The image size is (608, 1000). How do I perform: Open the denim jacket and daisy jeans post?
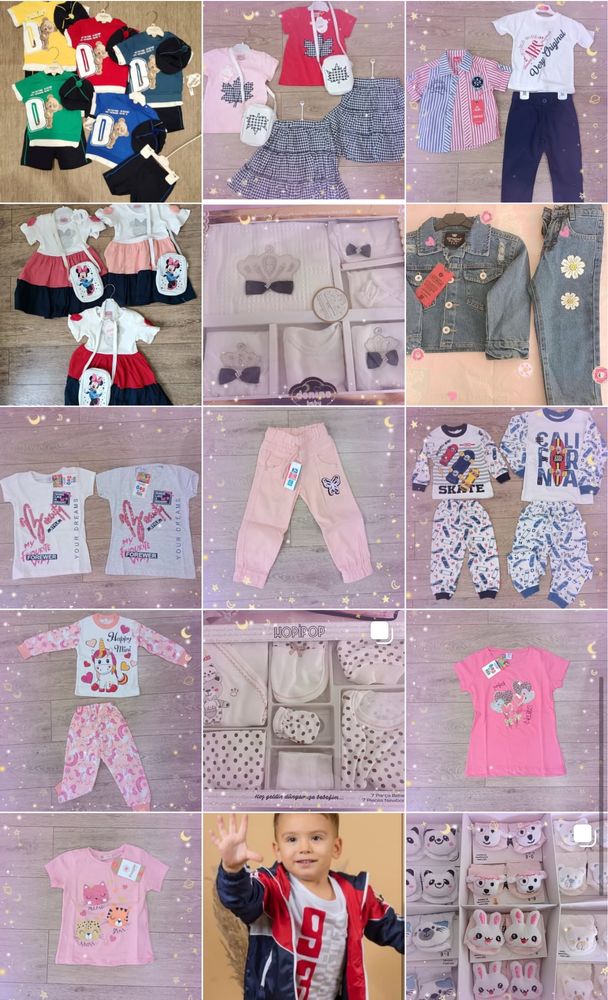506,304
